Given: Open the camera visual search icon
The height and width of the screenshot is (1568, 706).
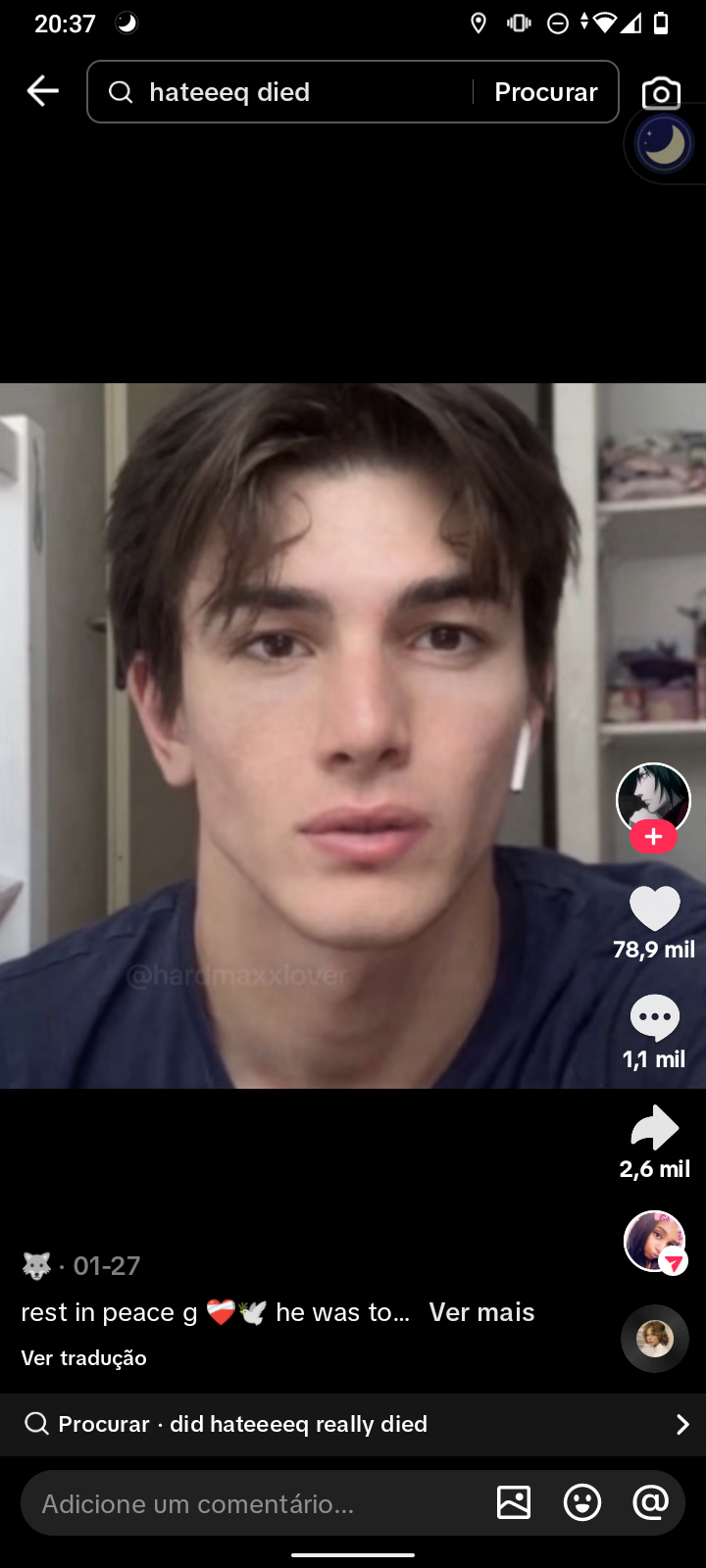Looking at the screenshot, I should [661, 93].
